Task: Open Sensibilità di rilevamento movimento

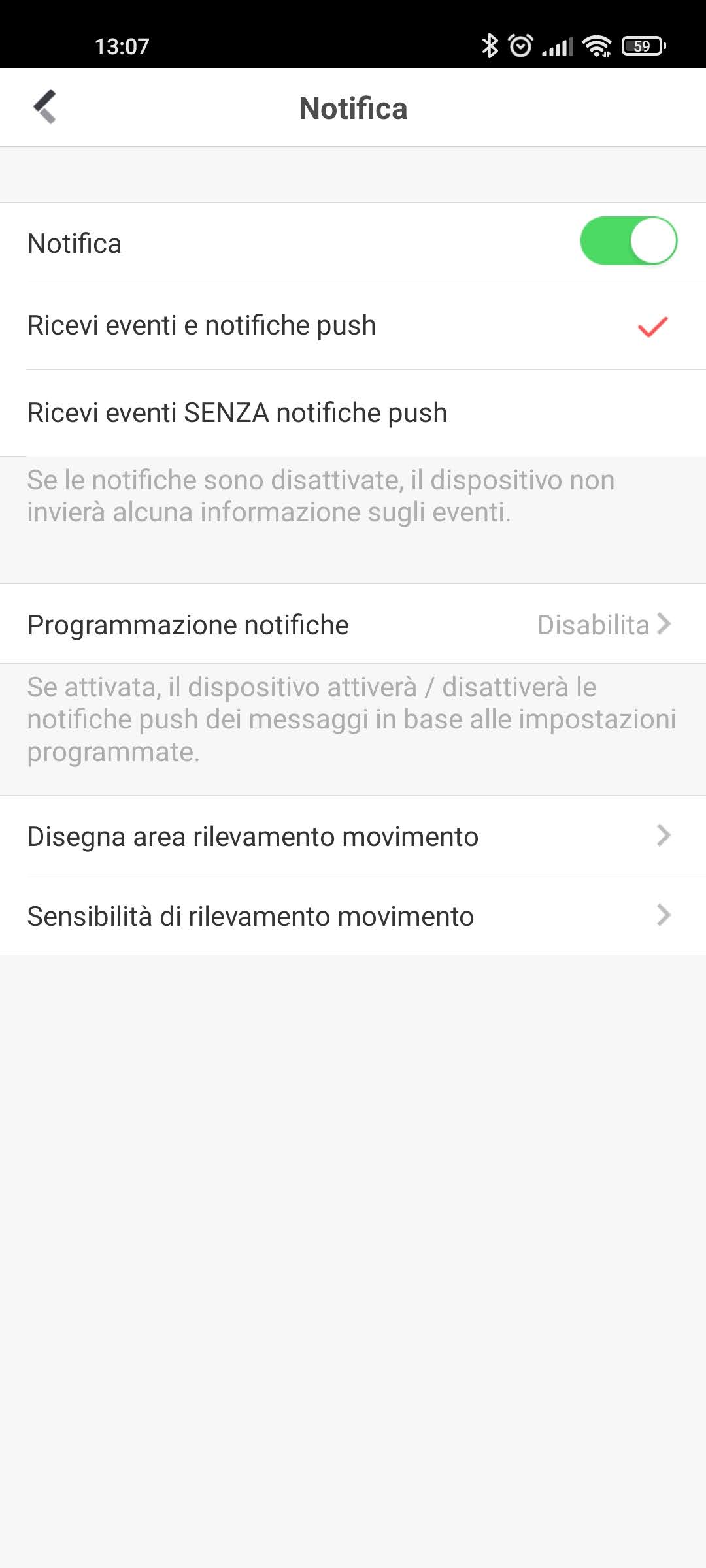Action: (x=353, y=916)
